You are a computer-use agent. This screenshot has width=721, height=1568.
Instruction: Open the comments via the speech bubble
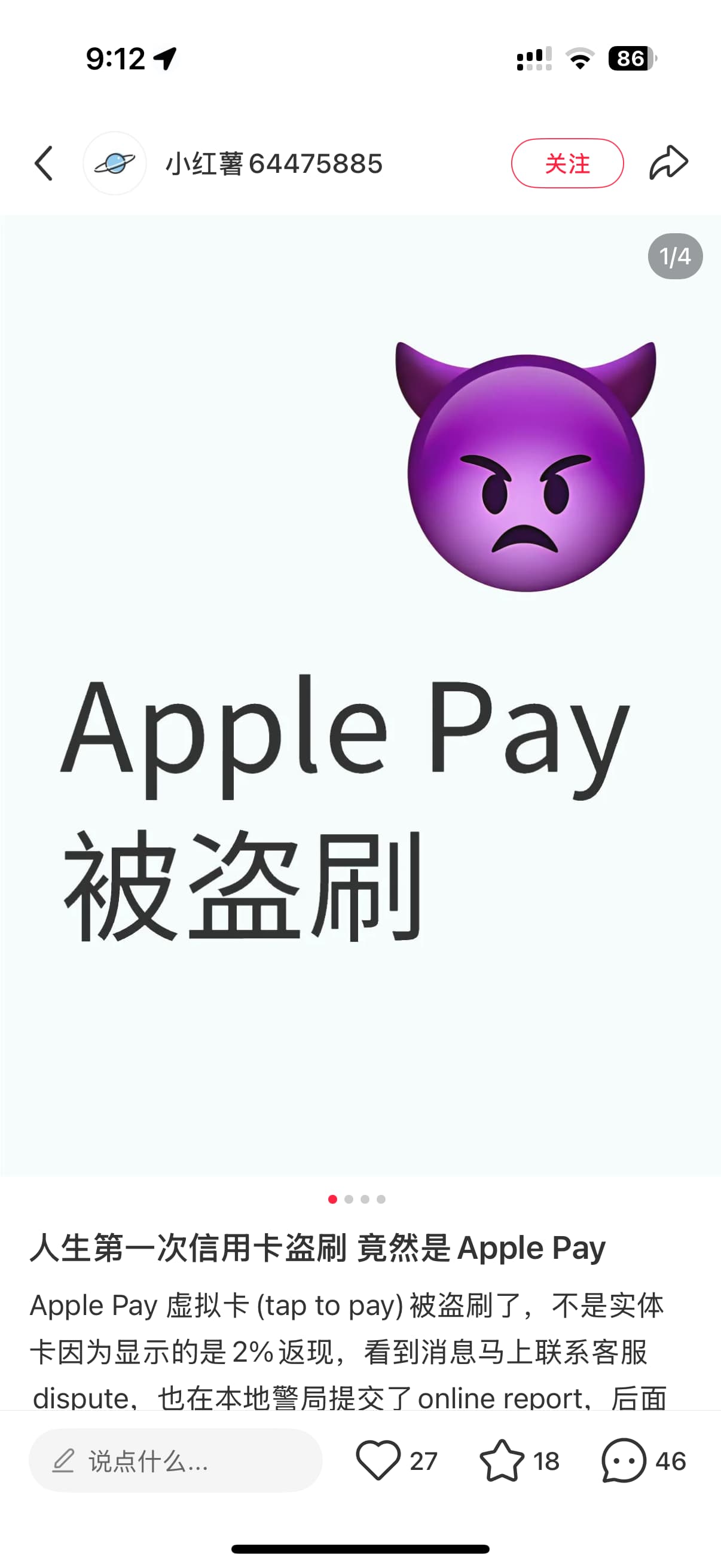[624, 1460]
